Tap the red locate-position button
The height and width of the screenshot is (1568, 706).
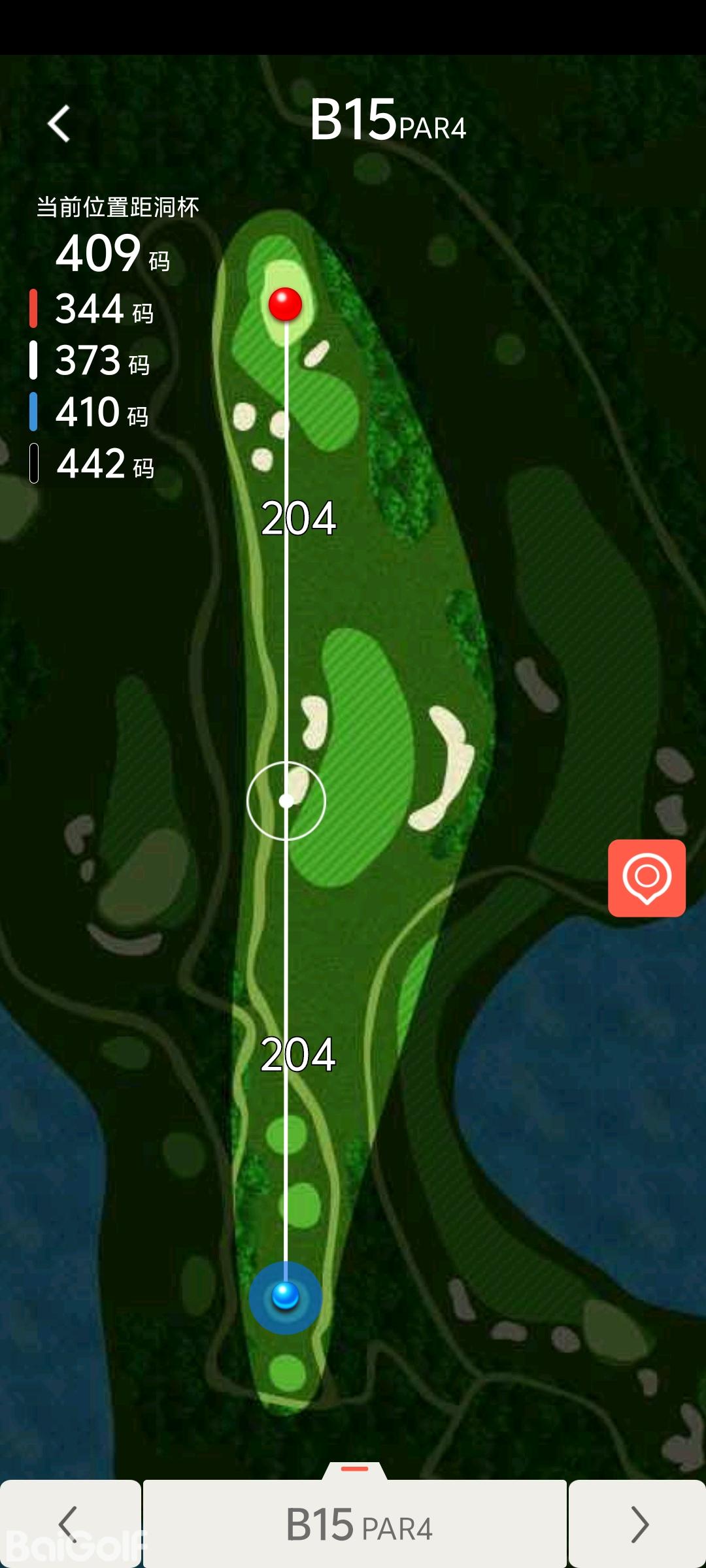click(x=647, y=878)
